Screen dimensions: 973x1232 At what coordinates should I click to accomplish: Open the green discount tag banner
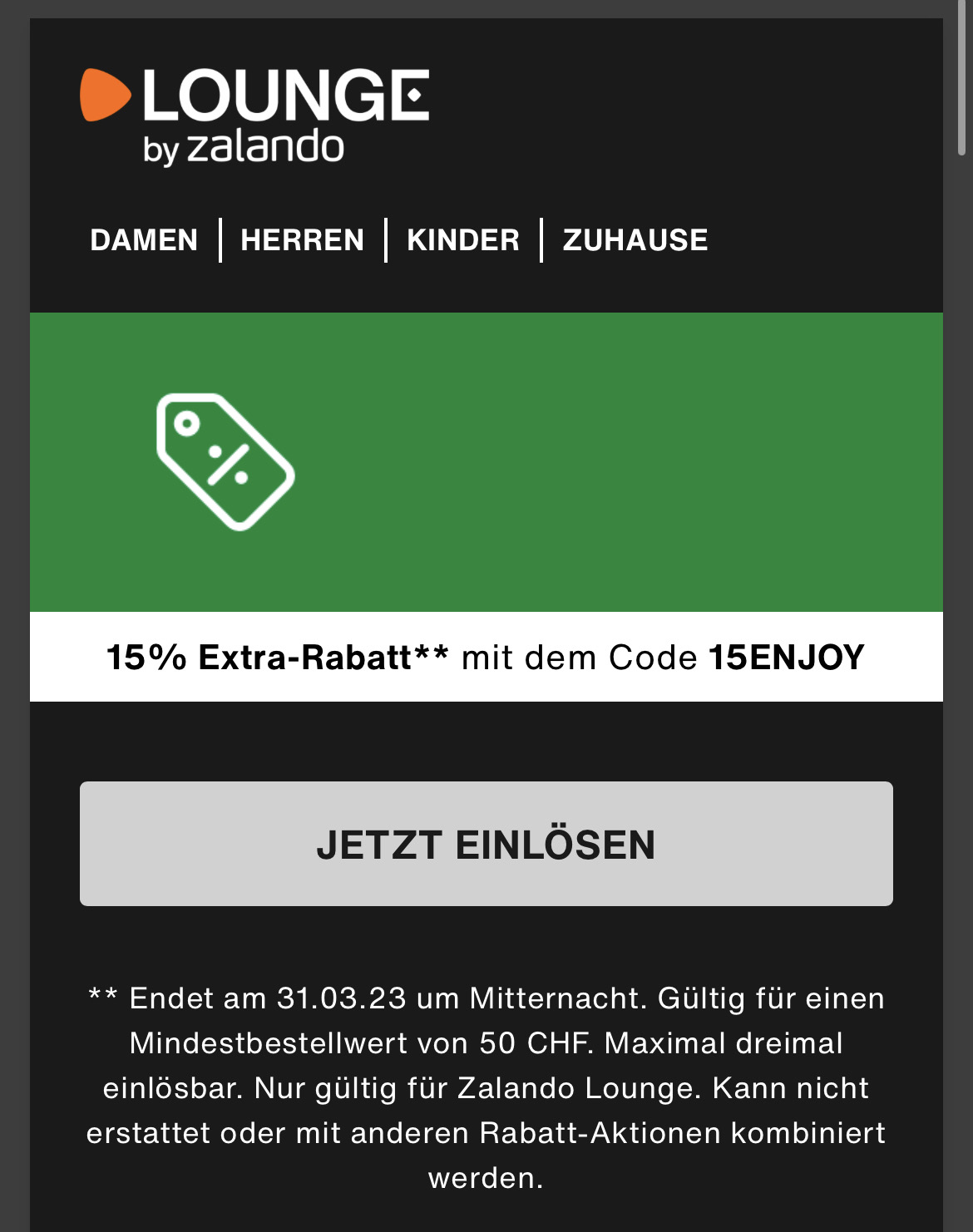point(486,462)
